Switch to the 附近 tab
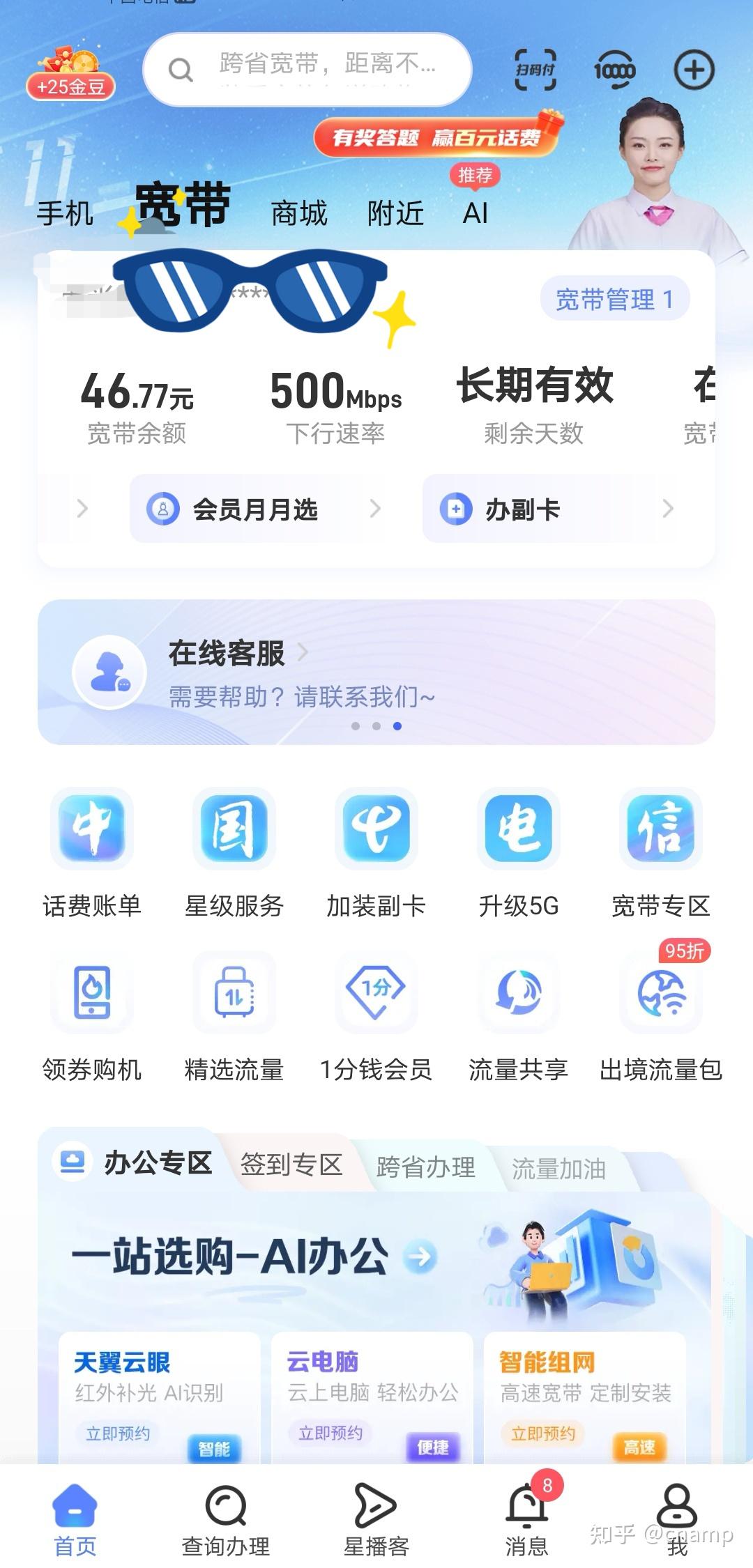The image size is (753, 1568). pos(395,213)
